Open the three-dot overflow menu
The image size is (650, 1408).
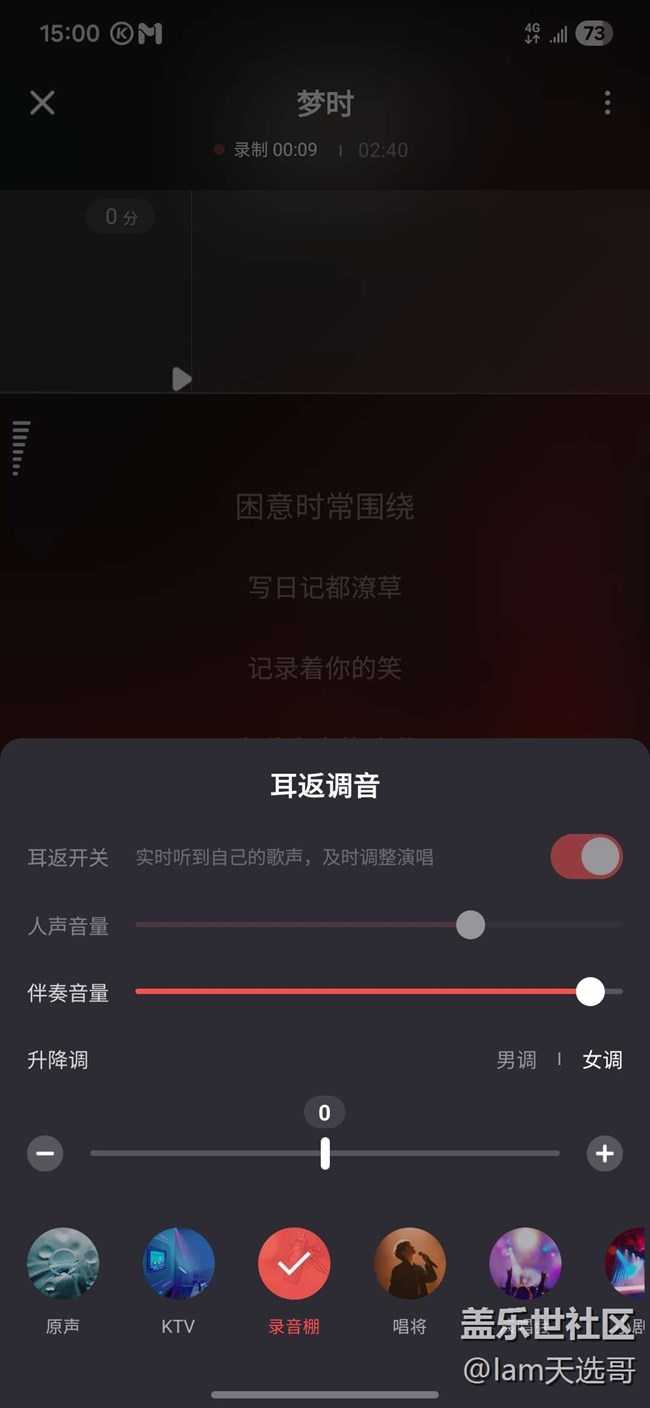pos(607,102)
